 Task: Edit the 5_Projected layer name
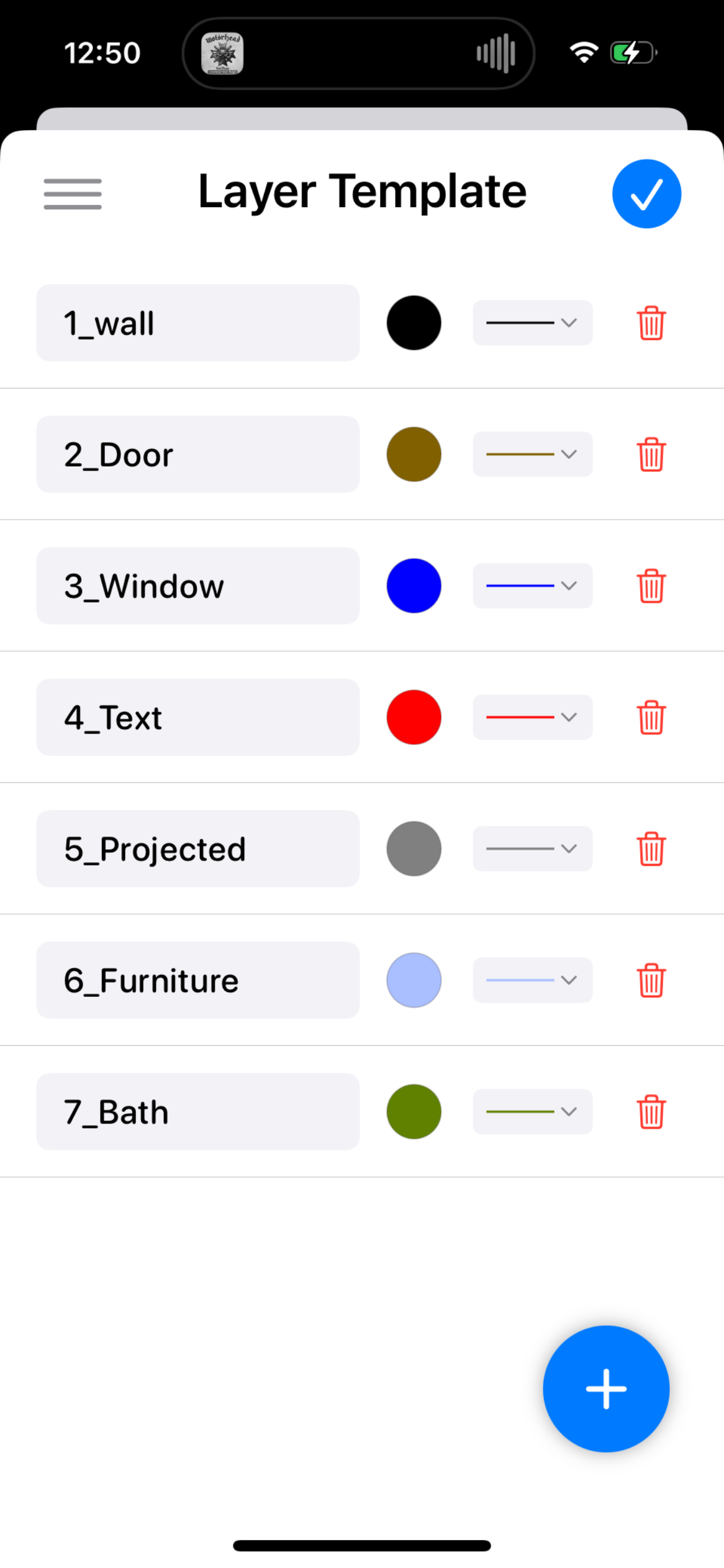tap(198, 849)
